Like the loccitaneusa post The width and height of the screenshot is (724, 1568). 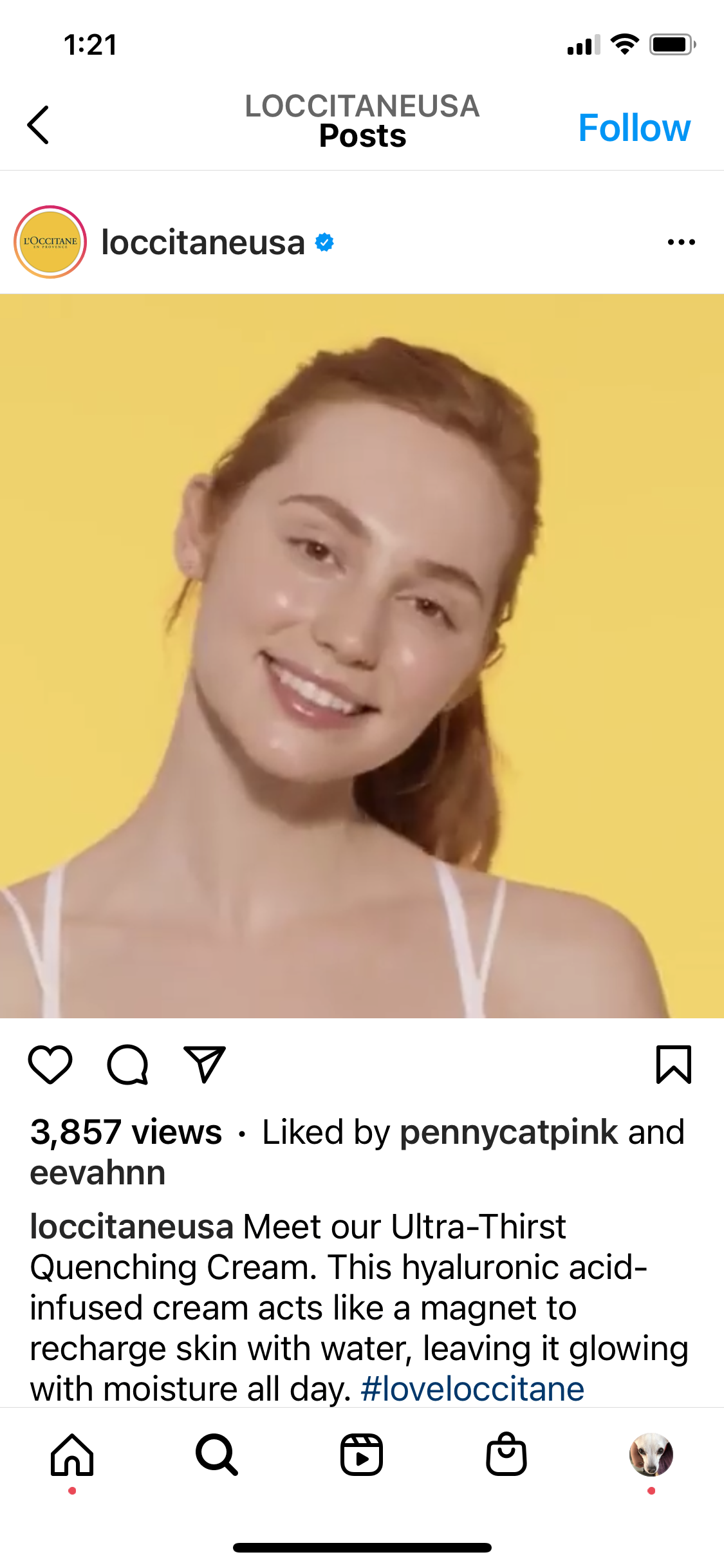pyautogui.click(x=50, y=1065)
